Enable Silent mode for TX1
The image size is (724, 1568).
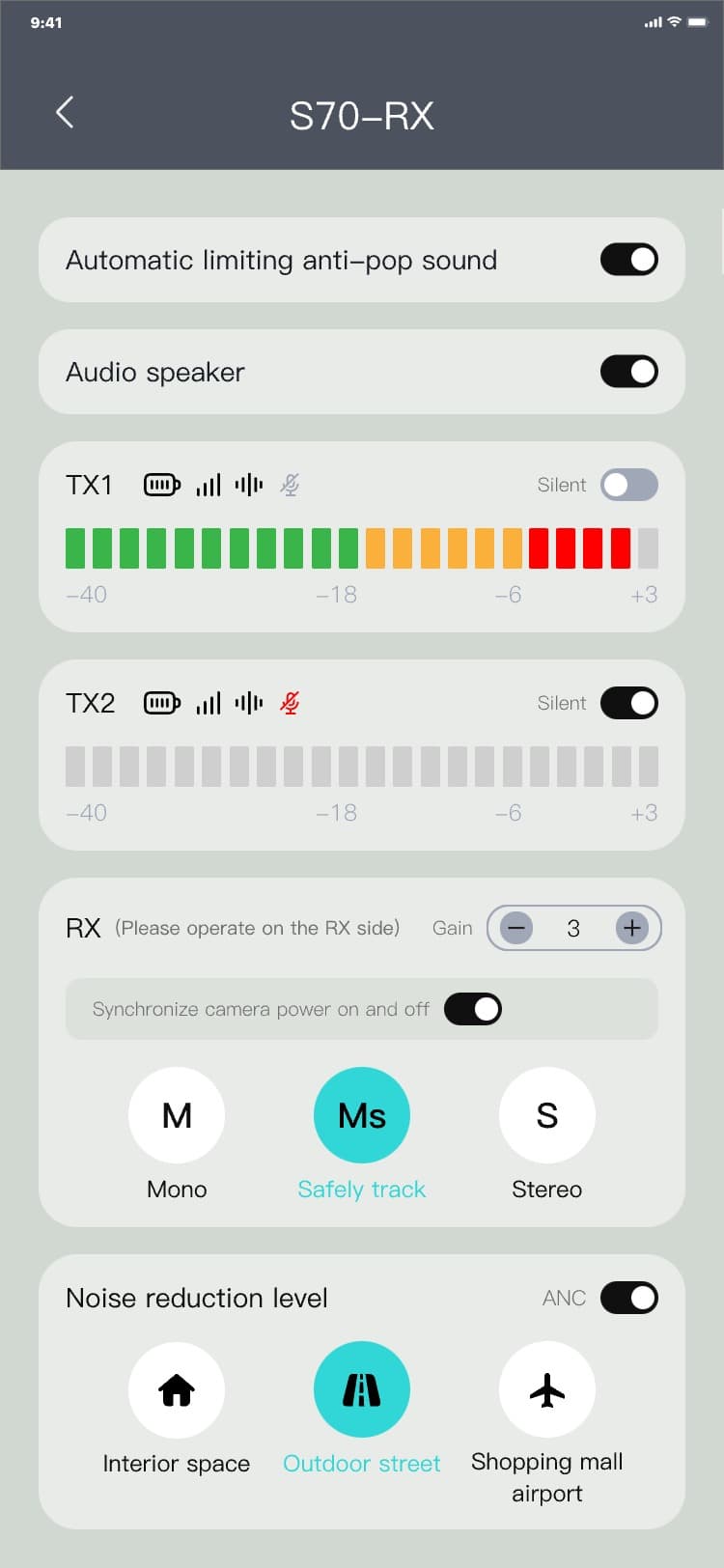pyautogui.click(x=628, y=485)
